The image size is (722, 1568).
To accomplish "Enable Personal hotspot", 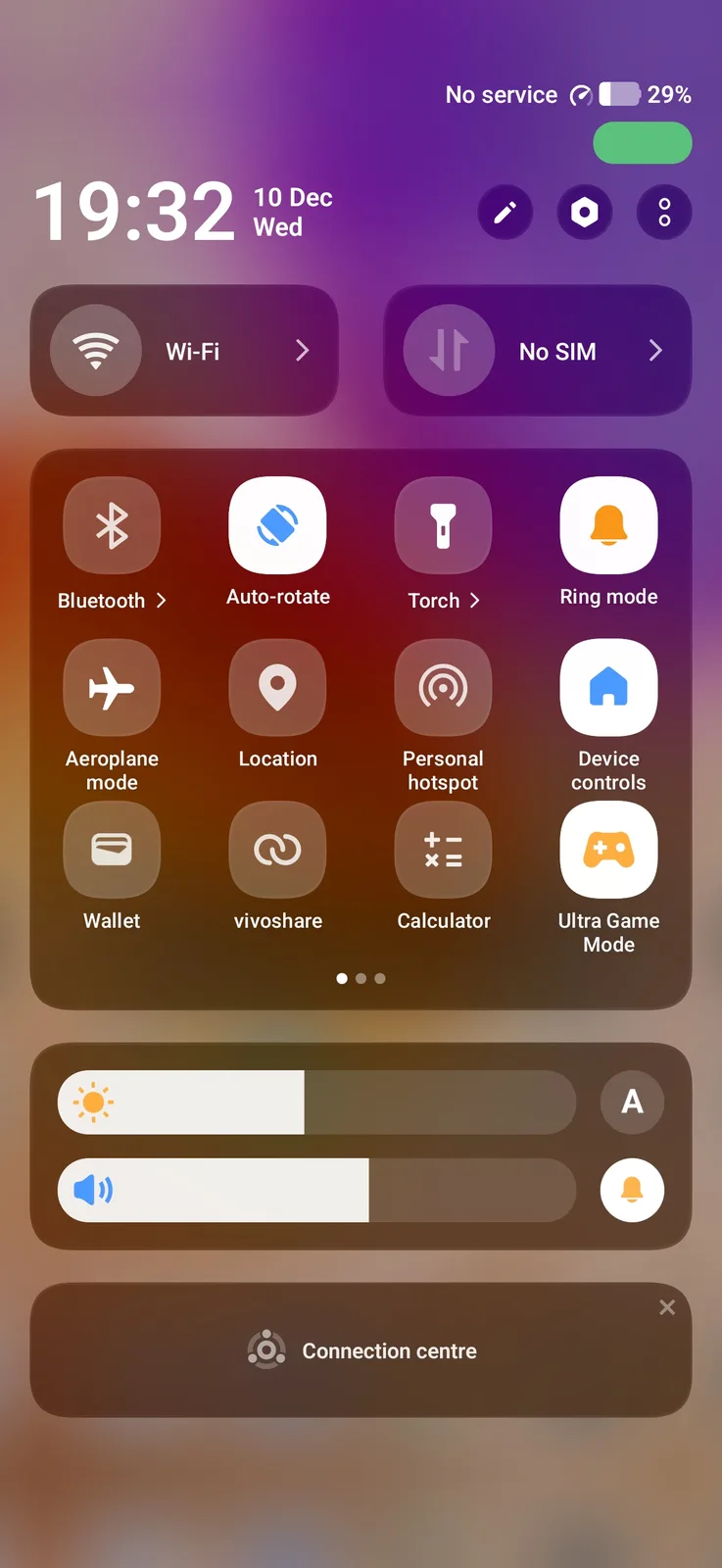I will tap(443, 688).
